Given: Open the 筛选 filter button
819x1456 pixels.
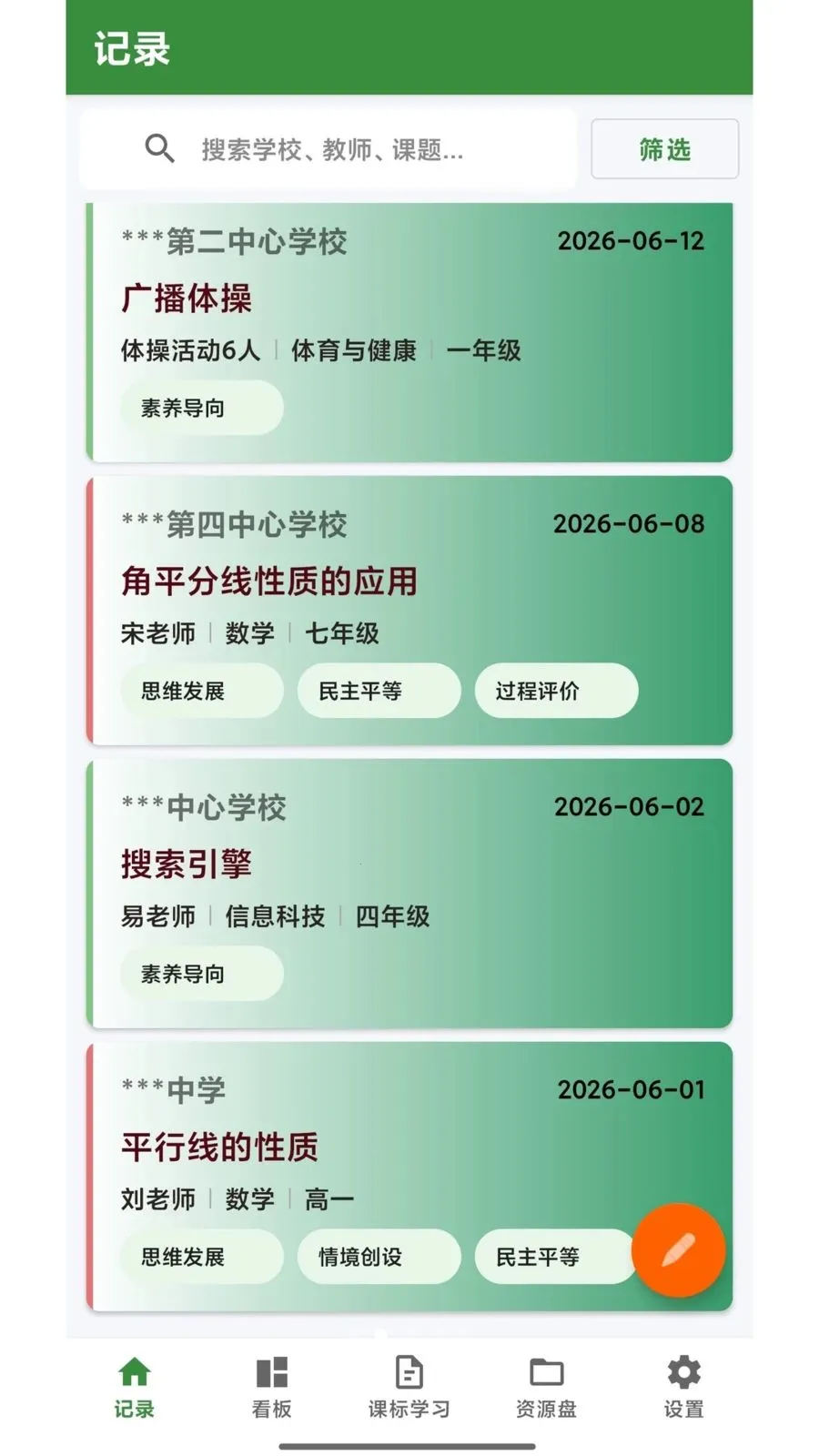Looking at the screenshot, I should click(664, 148).
